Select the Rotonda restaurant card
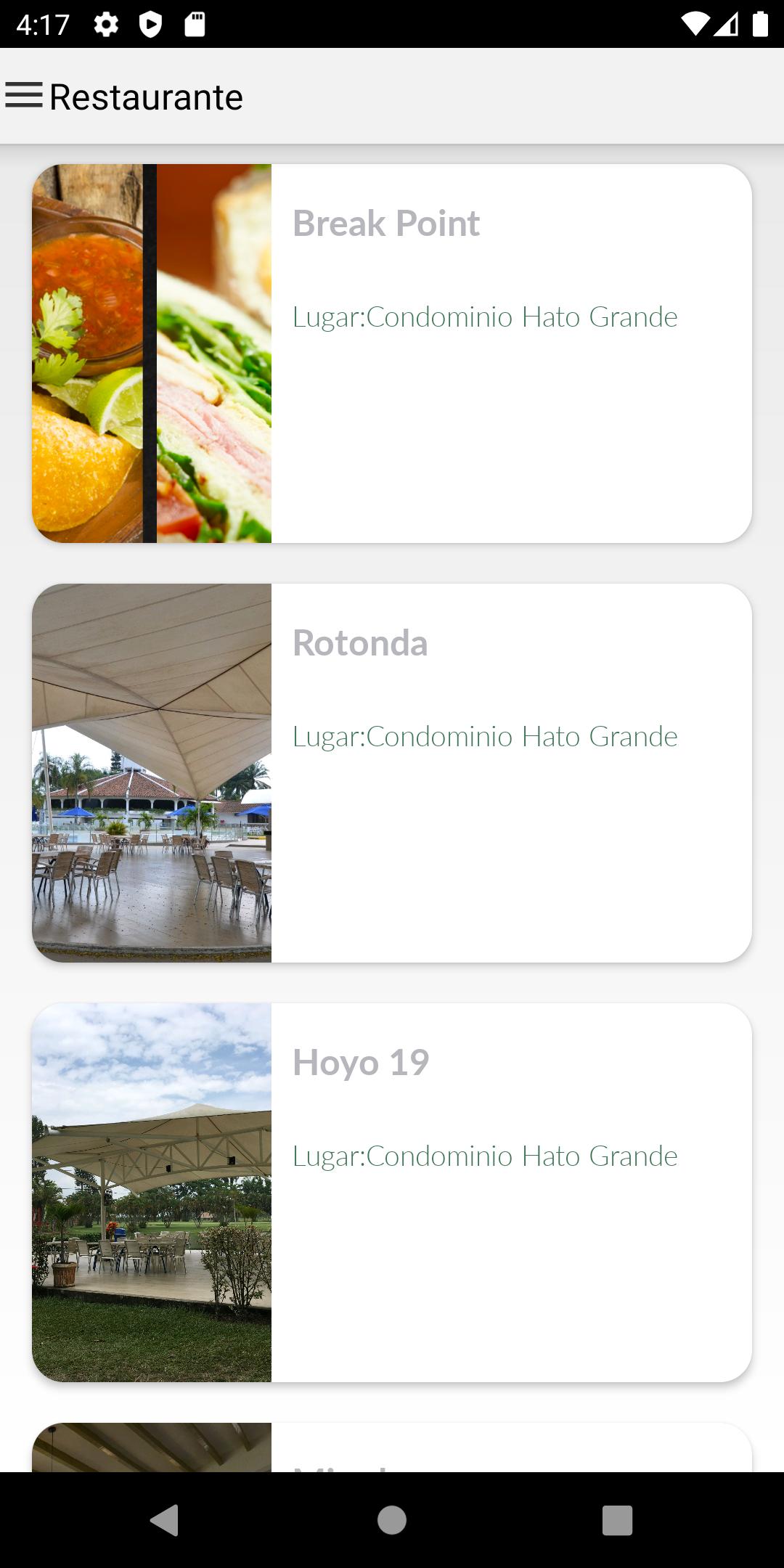The image size is (784, 1568). click(392, 773)
